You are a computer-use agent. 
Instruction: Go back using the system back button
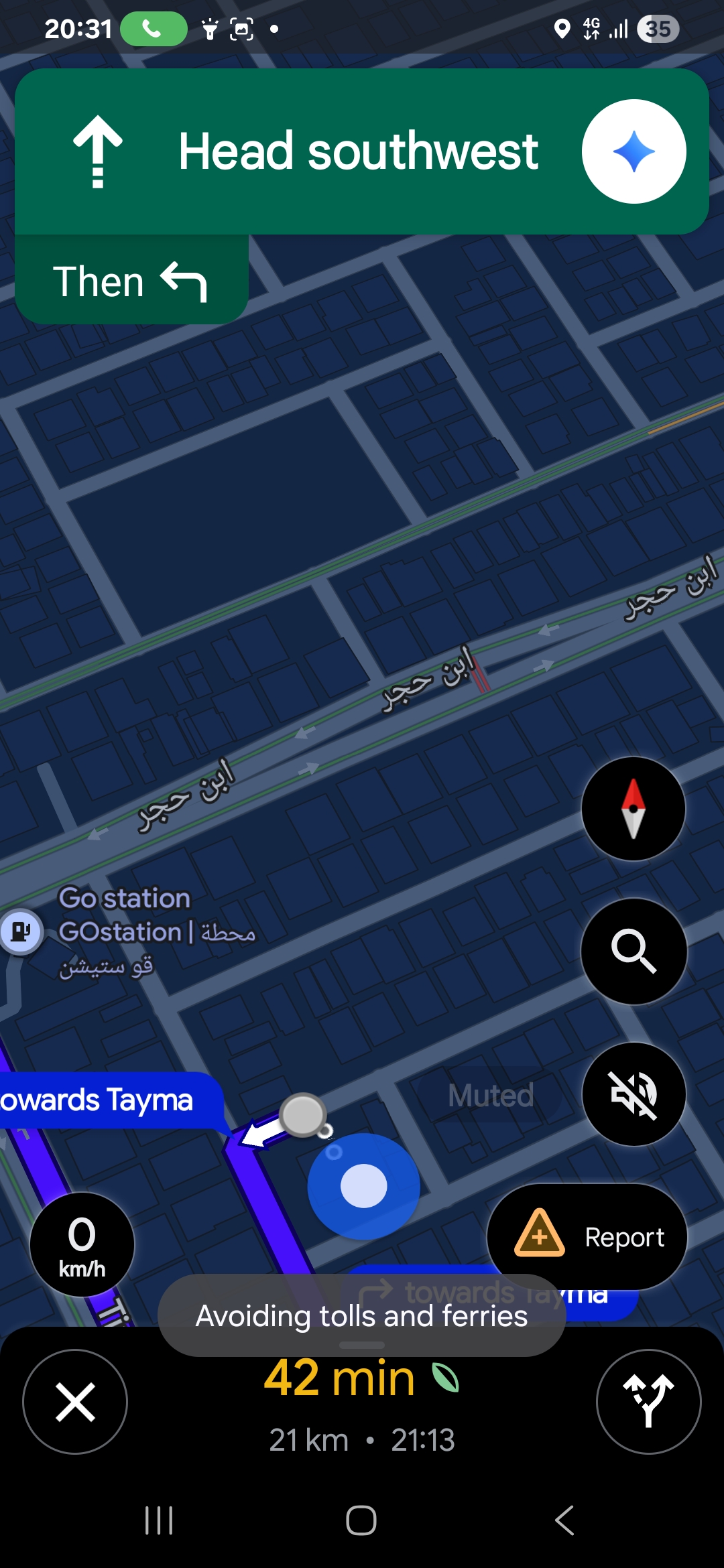pyautogui.click(x=564, y=1520)
